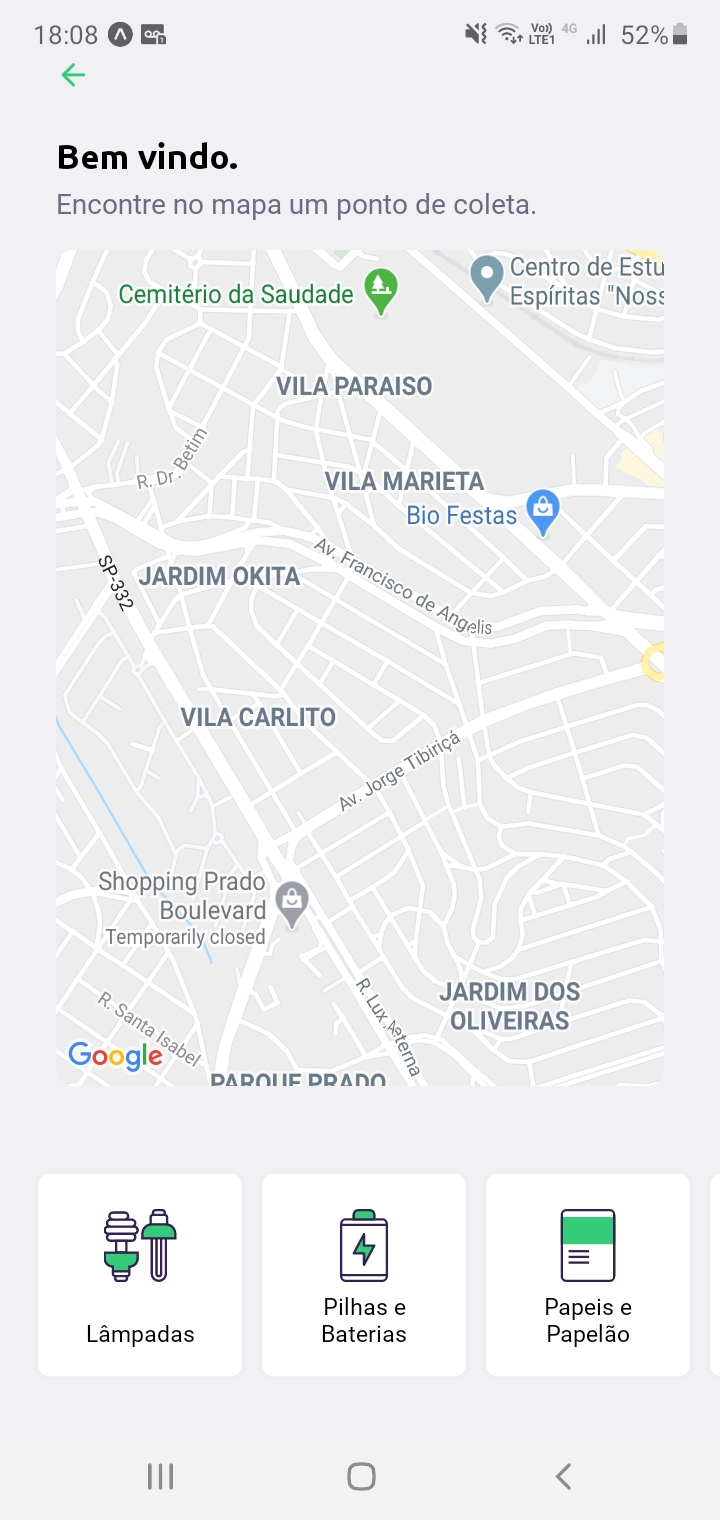This screenshot has width=720, height=1520.
Task: Open the Centro de Estudos Espíritas pin
Action: click(487, 276)
